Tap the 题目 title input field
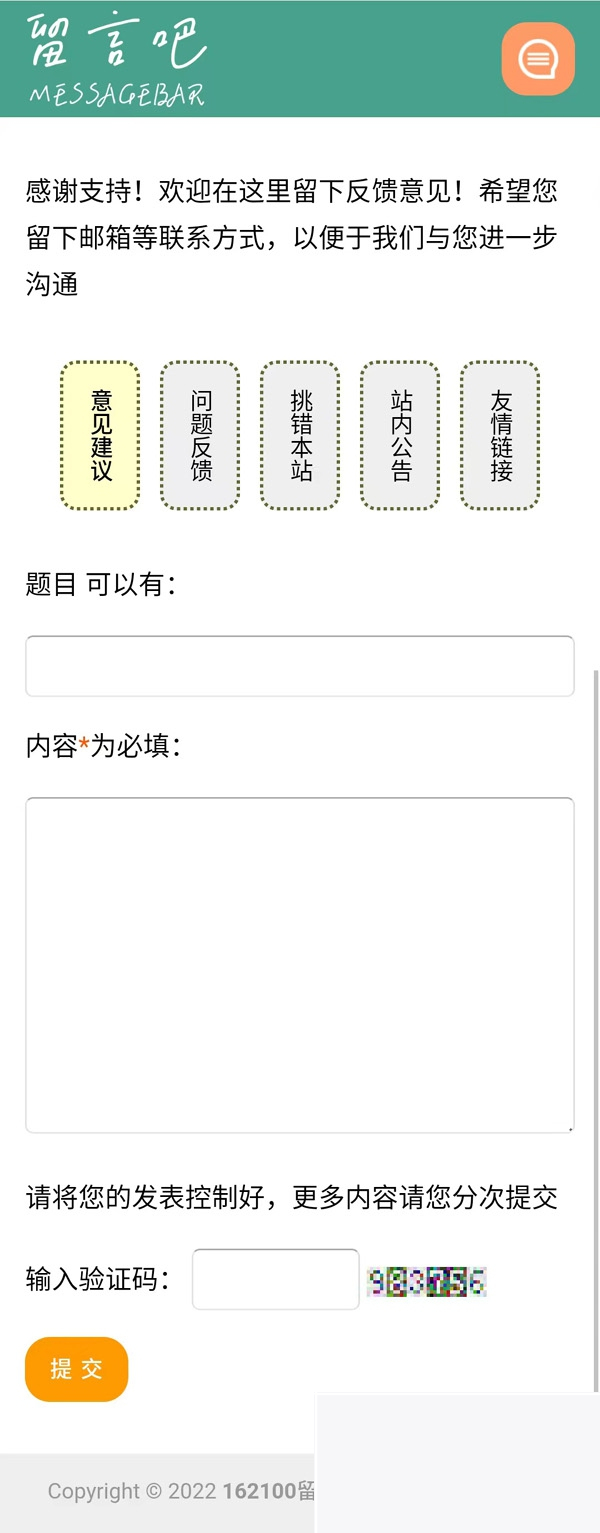Screen dimensions: 600x1533 300,666
